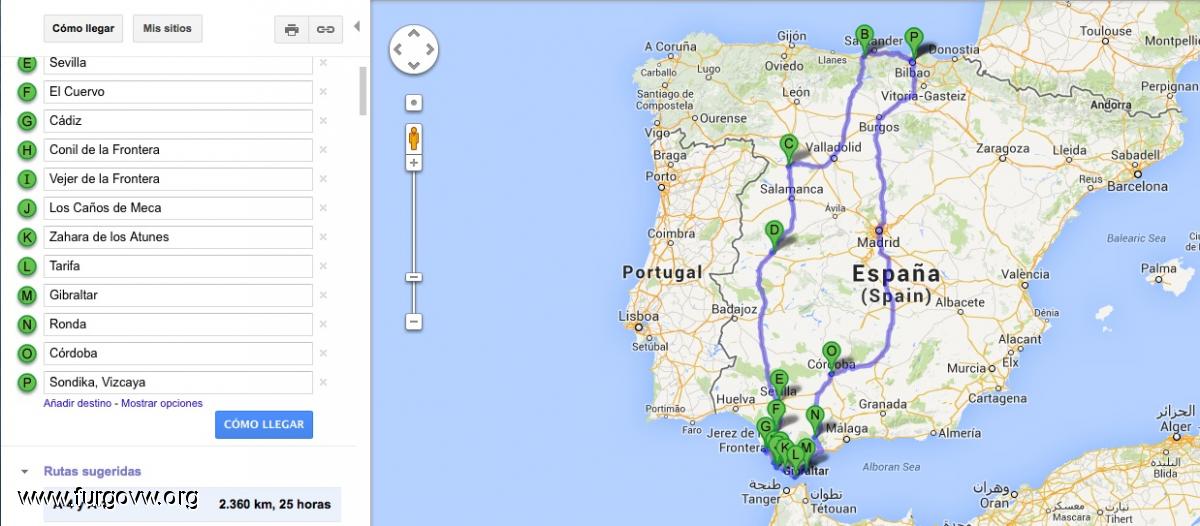Get a link to this map
The height and width of the screenshot is (526, 1200).
click(325, 30)
